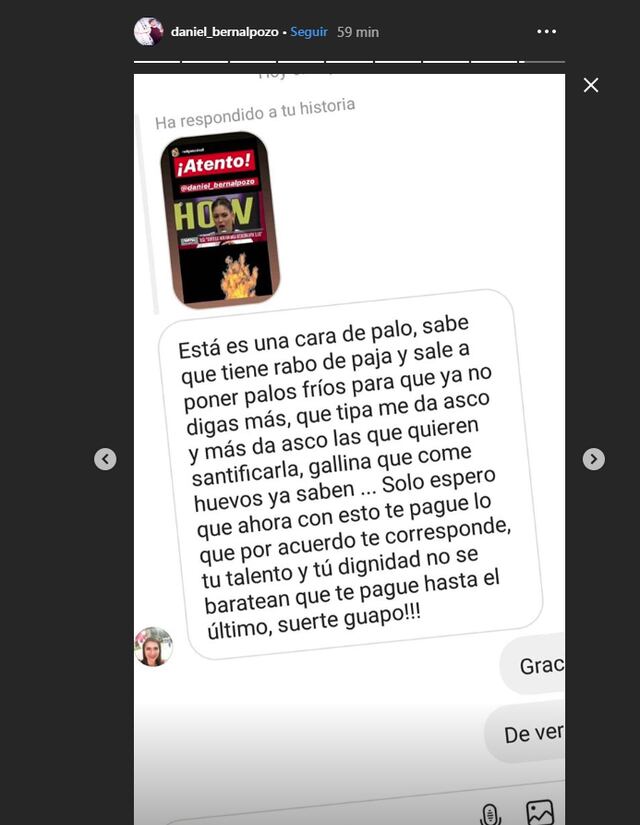Open daniel_bernalpozo's profile picture
Screen dimensions: 640x825
[149, 32]
